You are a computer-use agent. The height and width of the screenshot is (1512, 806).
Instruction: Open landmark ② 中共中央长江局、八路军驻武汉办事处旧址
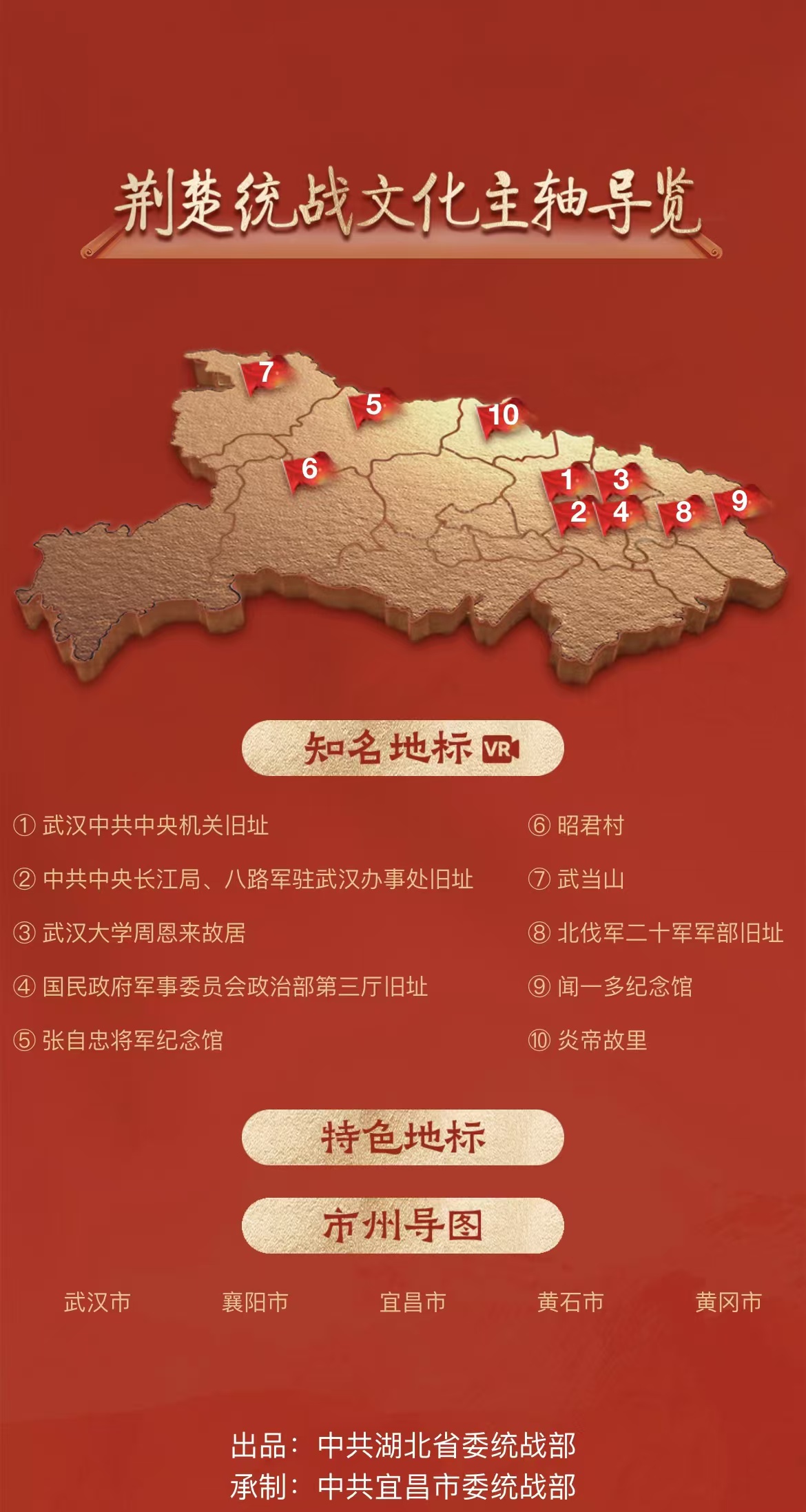(x=243, y=879)
